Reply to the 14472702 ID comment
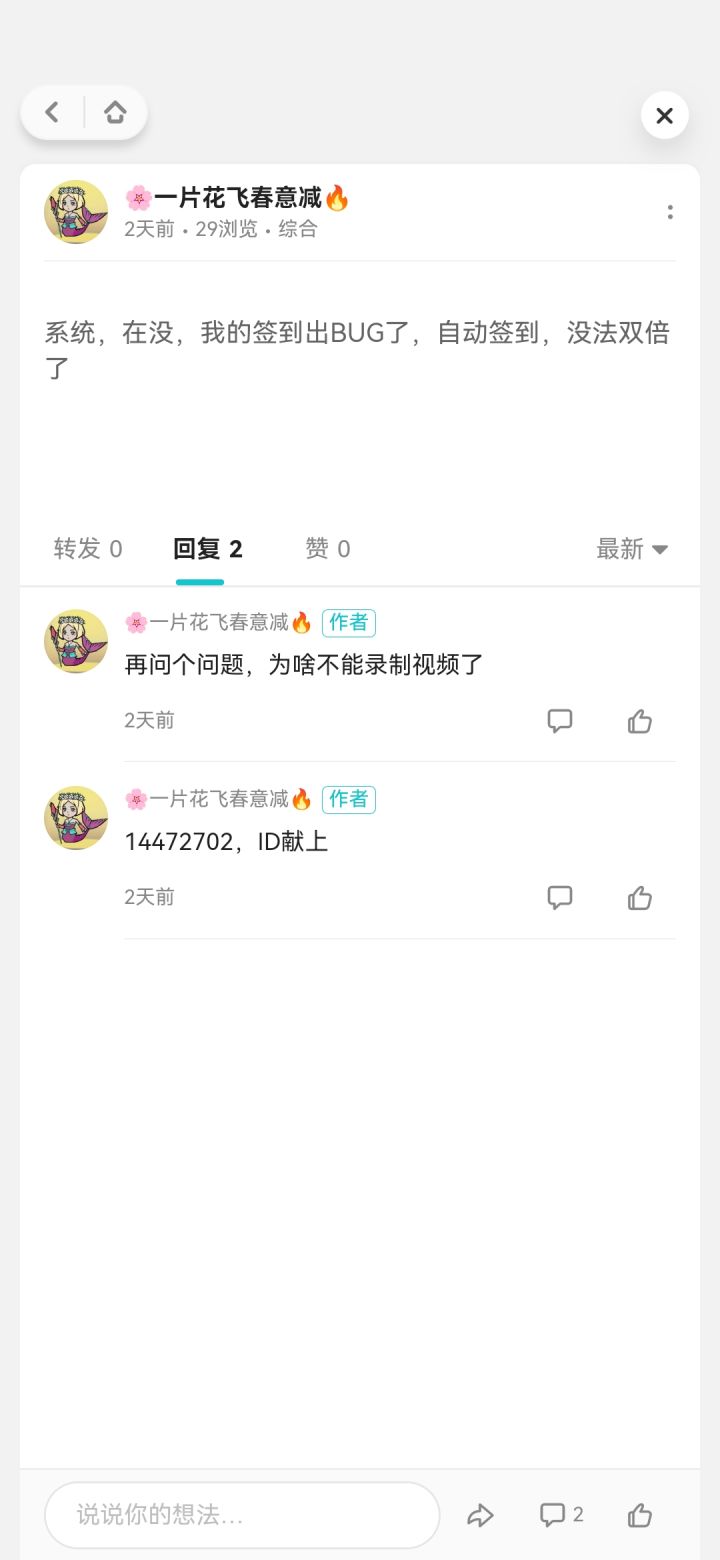The height and width of the screenshot is (1560, 720). (560, 897)
